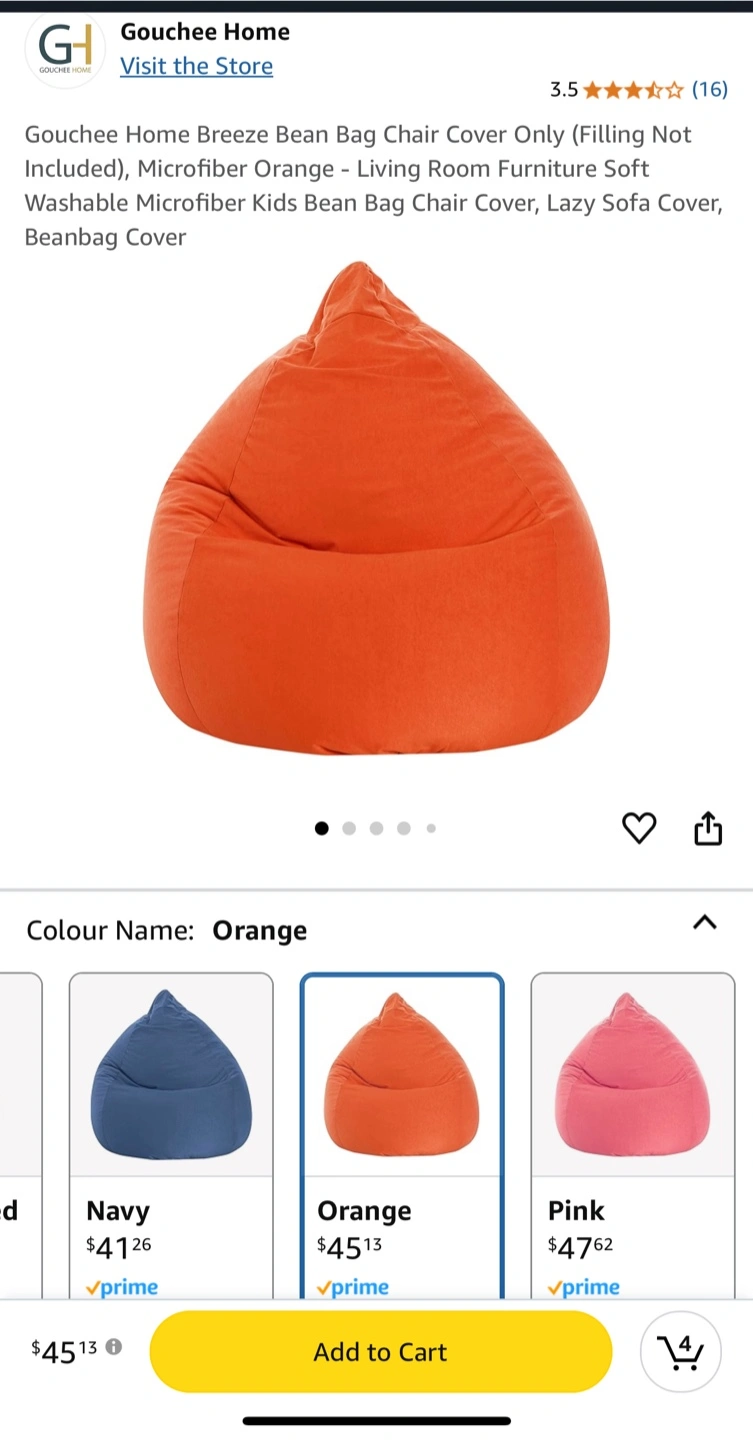Select the Navy colour option
753x1440 pixels.
(171, 1135)
